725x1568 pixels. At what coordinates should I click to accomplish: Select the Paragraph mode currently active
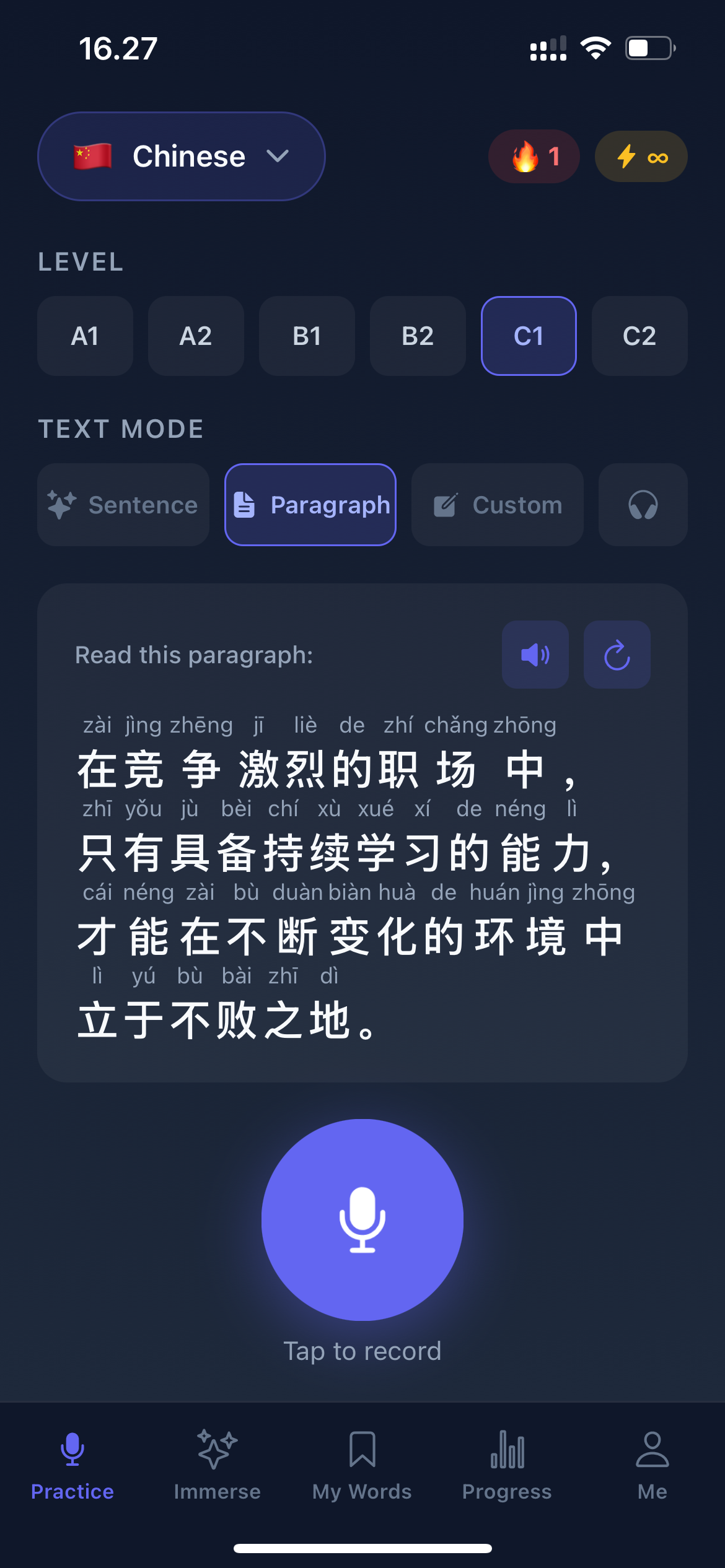pyautogui.click(x=310, y=504)
